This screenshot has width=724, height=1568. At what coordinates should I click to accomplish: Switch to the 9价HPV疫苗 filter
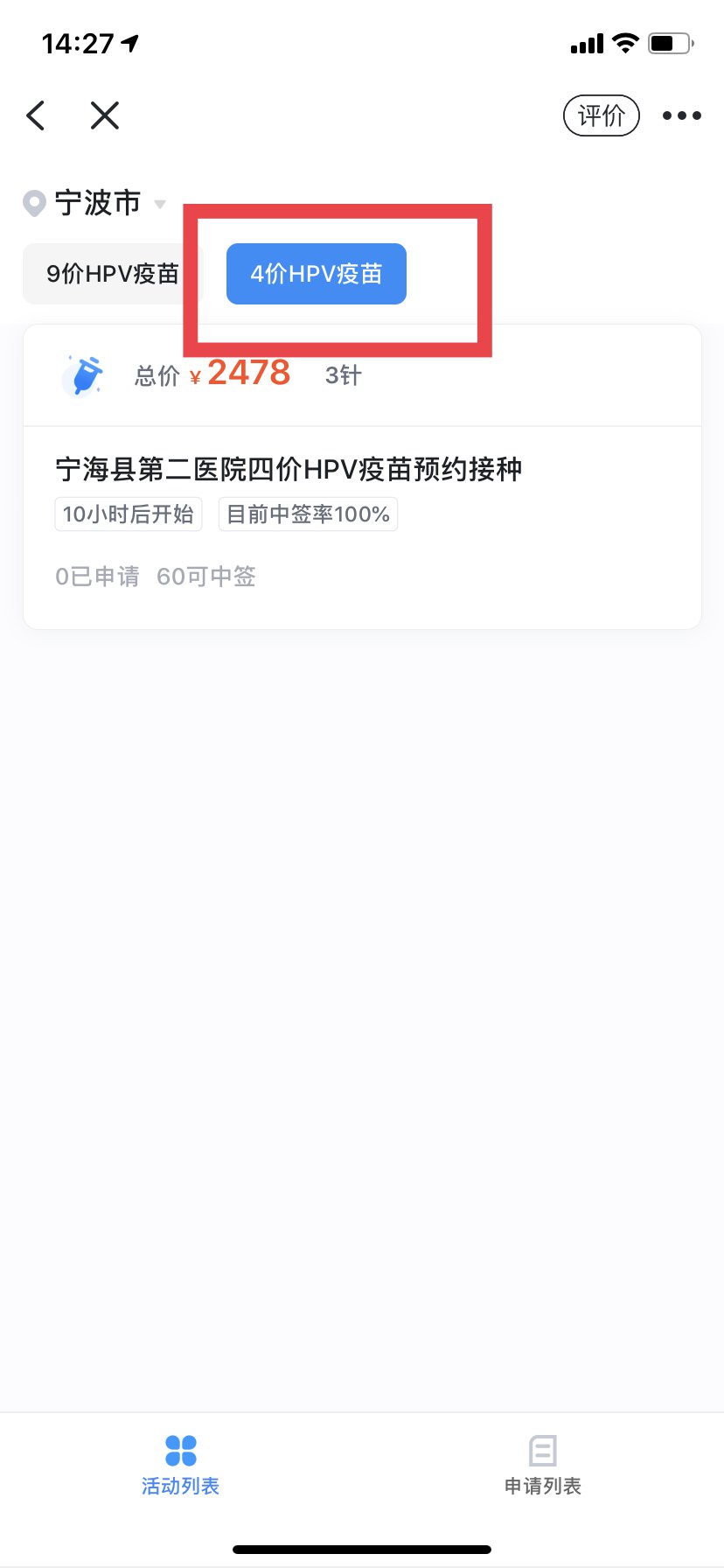point(112,274)
